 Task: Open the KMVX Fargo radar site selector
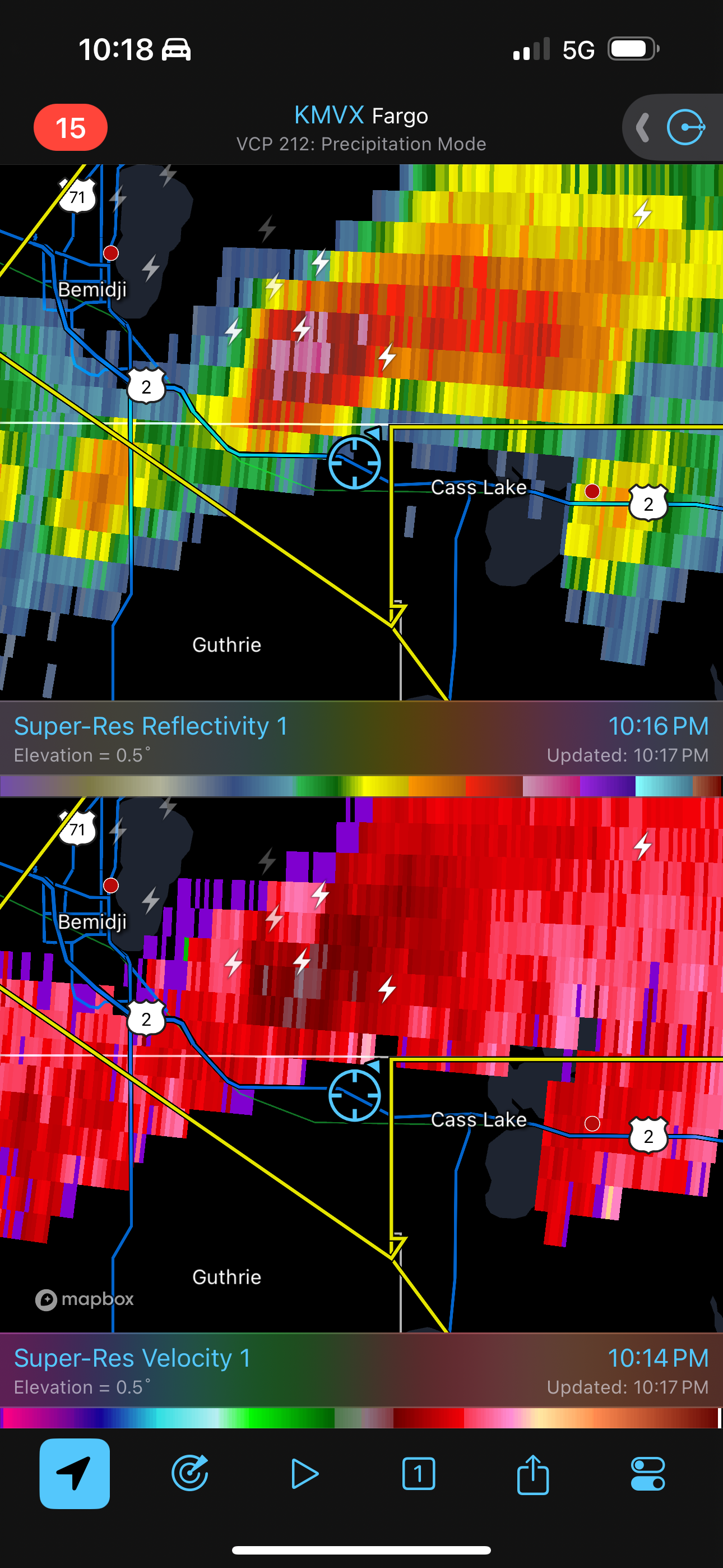point(361,127)
